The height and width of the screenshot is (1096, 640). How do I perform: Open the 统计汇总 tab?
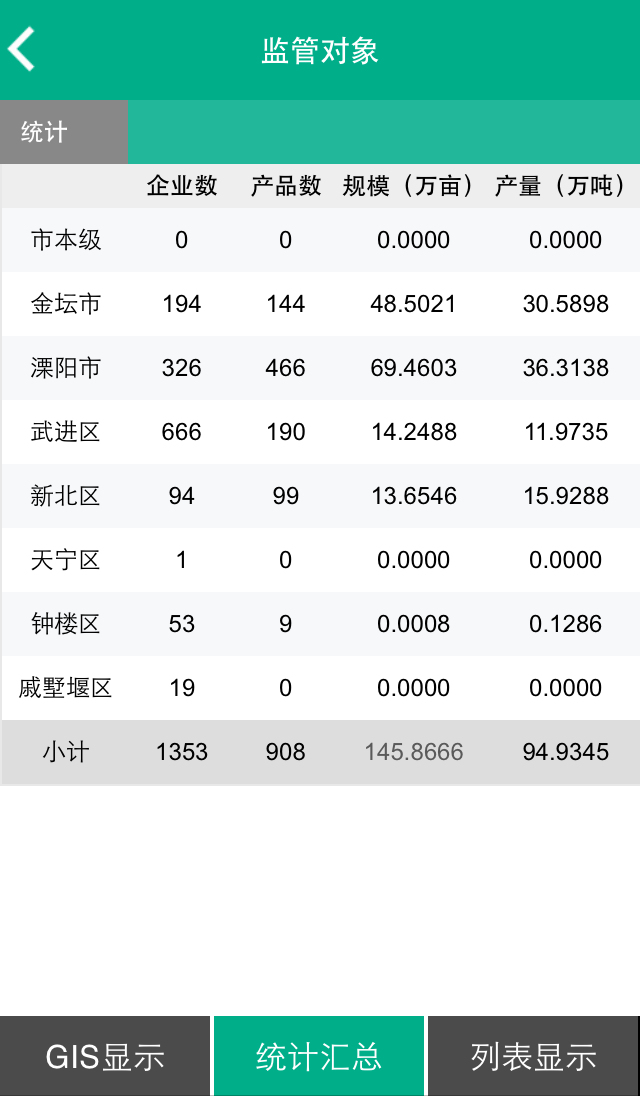click(x=319, y=1056)
